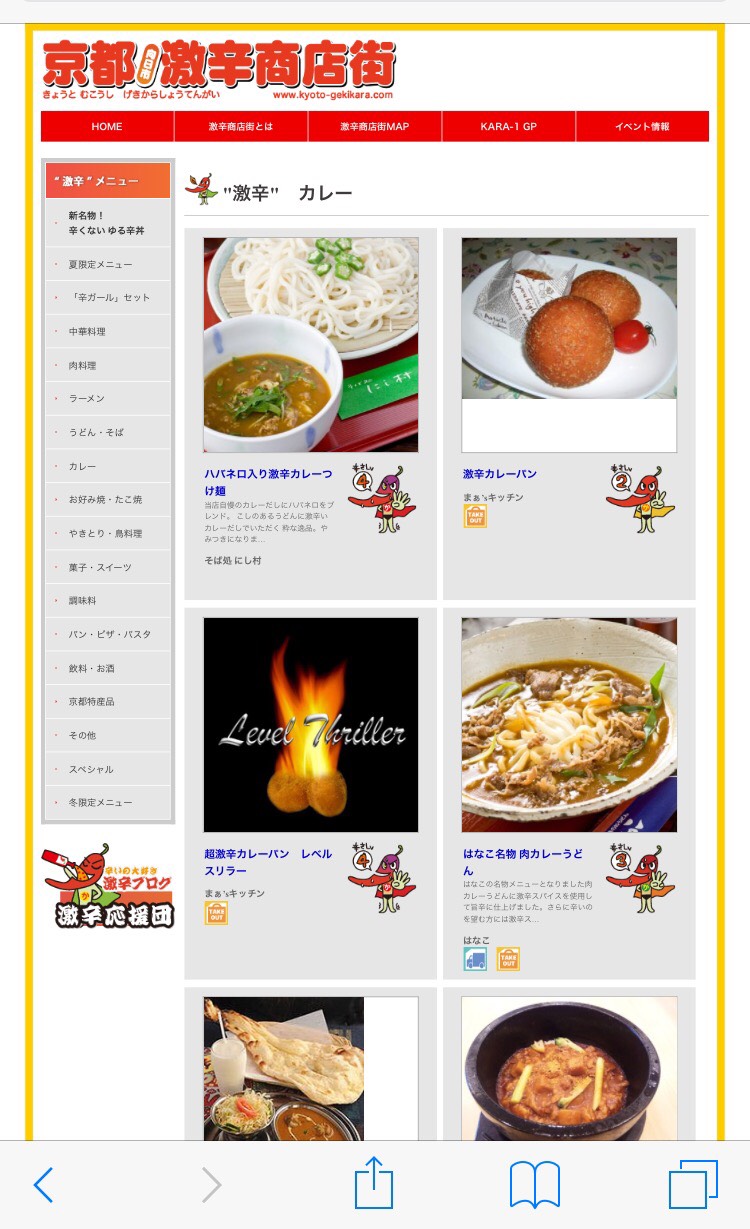The width and height of the screenshot is (750, 1229).
Task: Open the Safari share sheet
Action: pyautogui.click(x=374, y=1183)
